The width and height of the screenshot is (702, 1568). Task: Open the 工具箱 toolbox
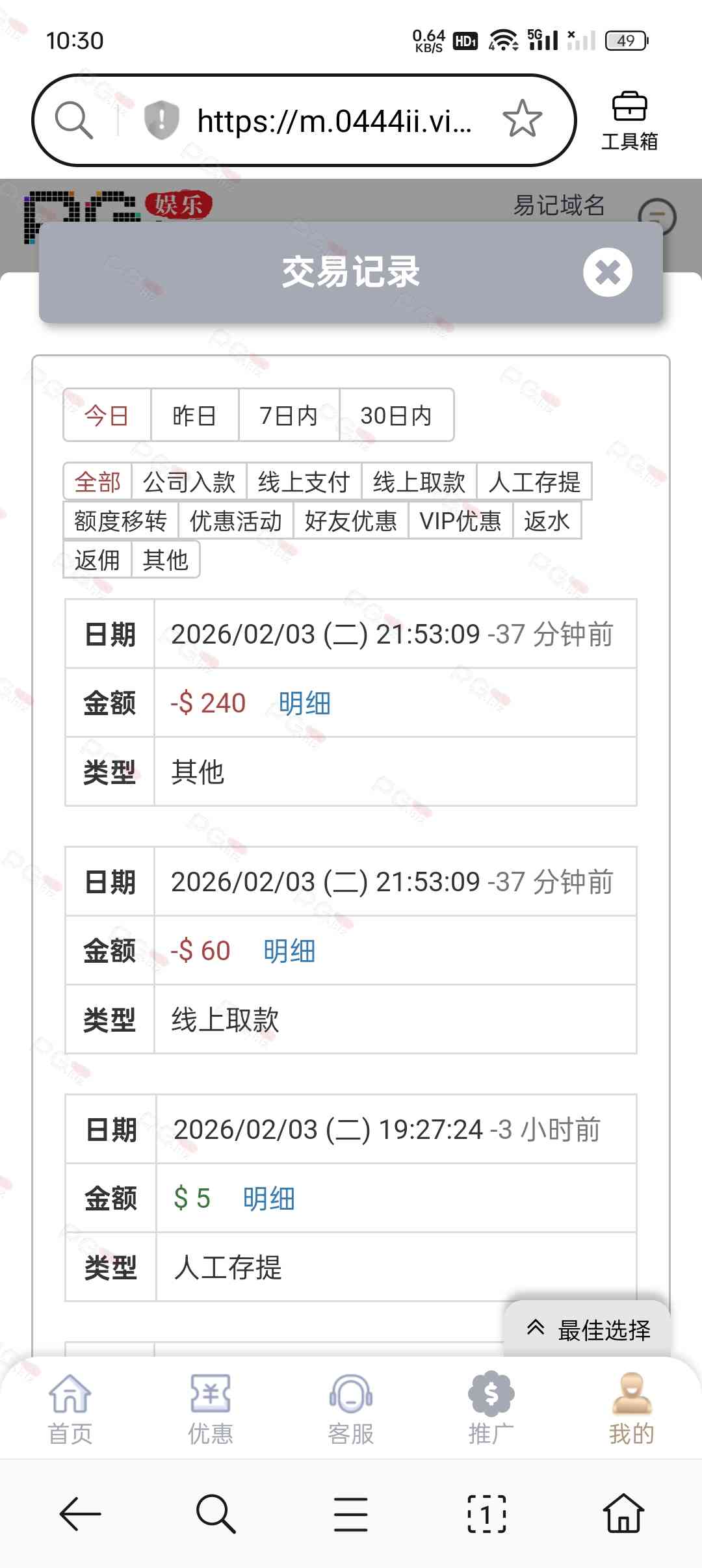pos(629,121)
